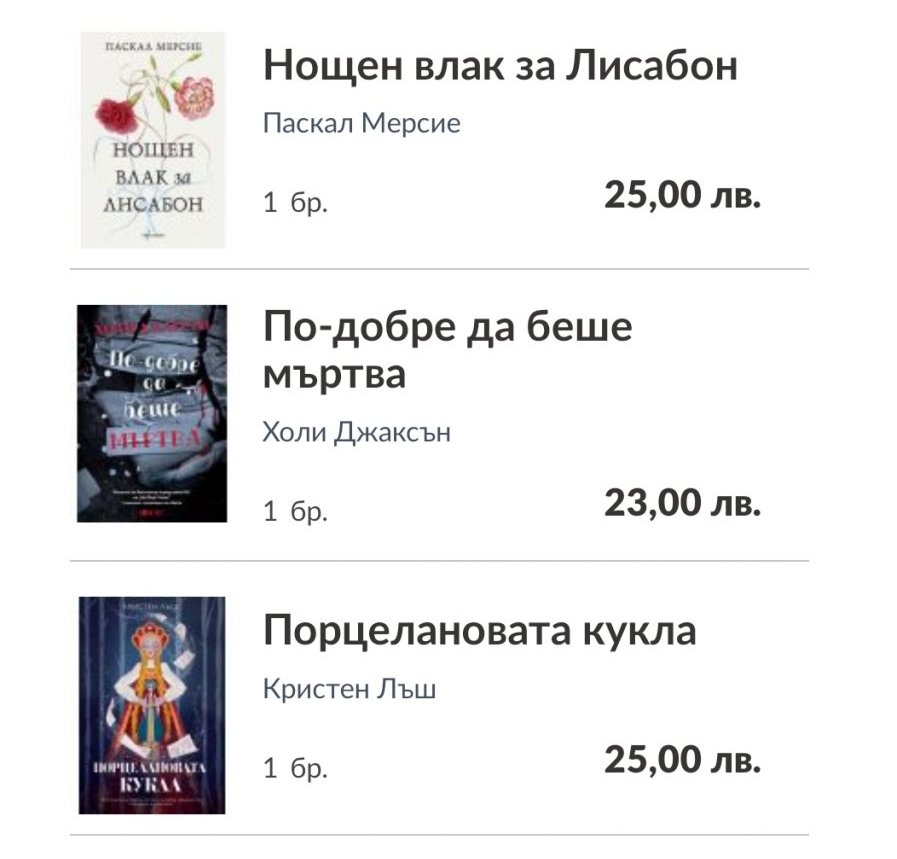View the item По-добре да беше мъртва
897x859 pixels.
[x=447, y=350]
